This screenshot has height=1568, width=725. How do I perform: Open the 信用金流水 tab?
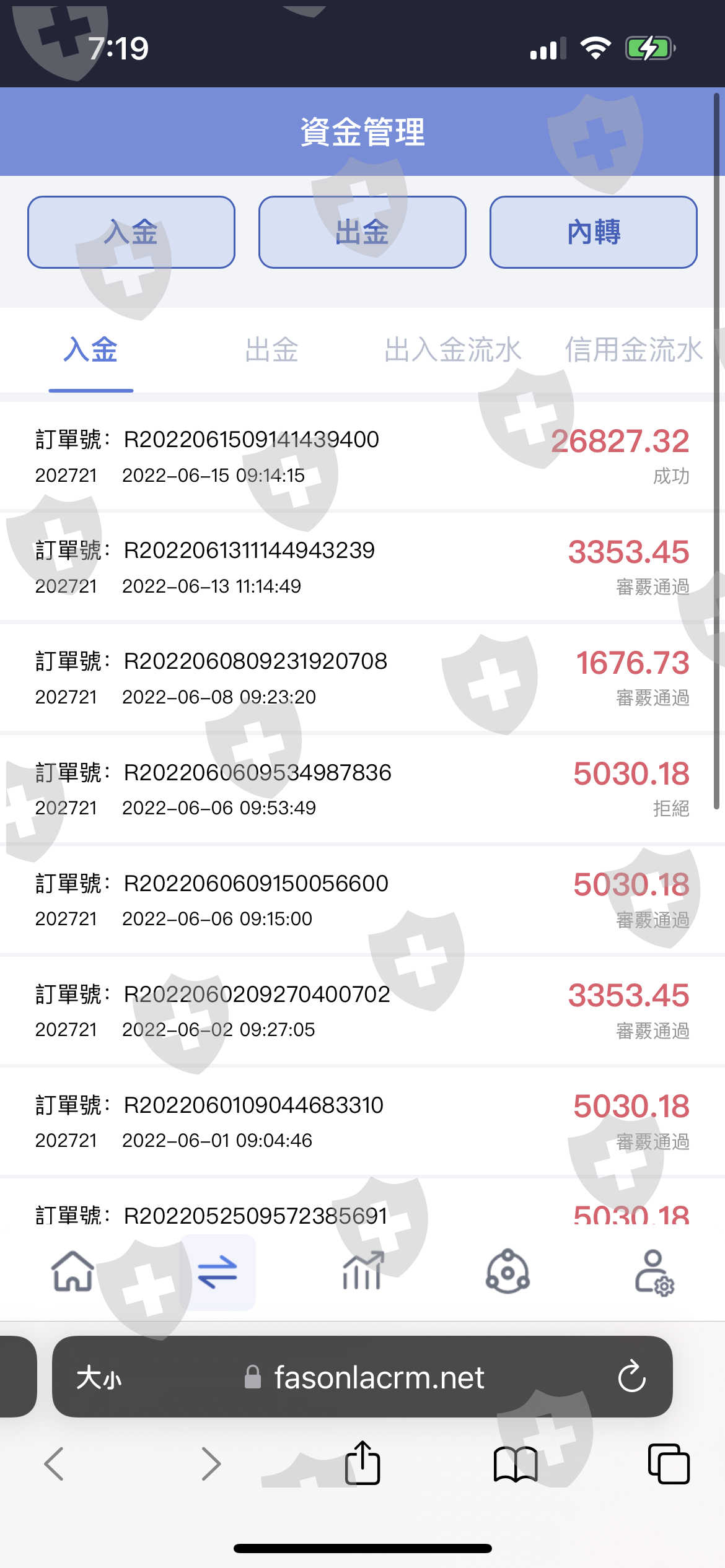(633, 350)
